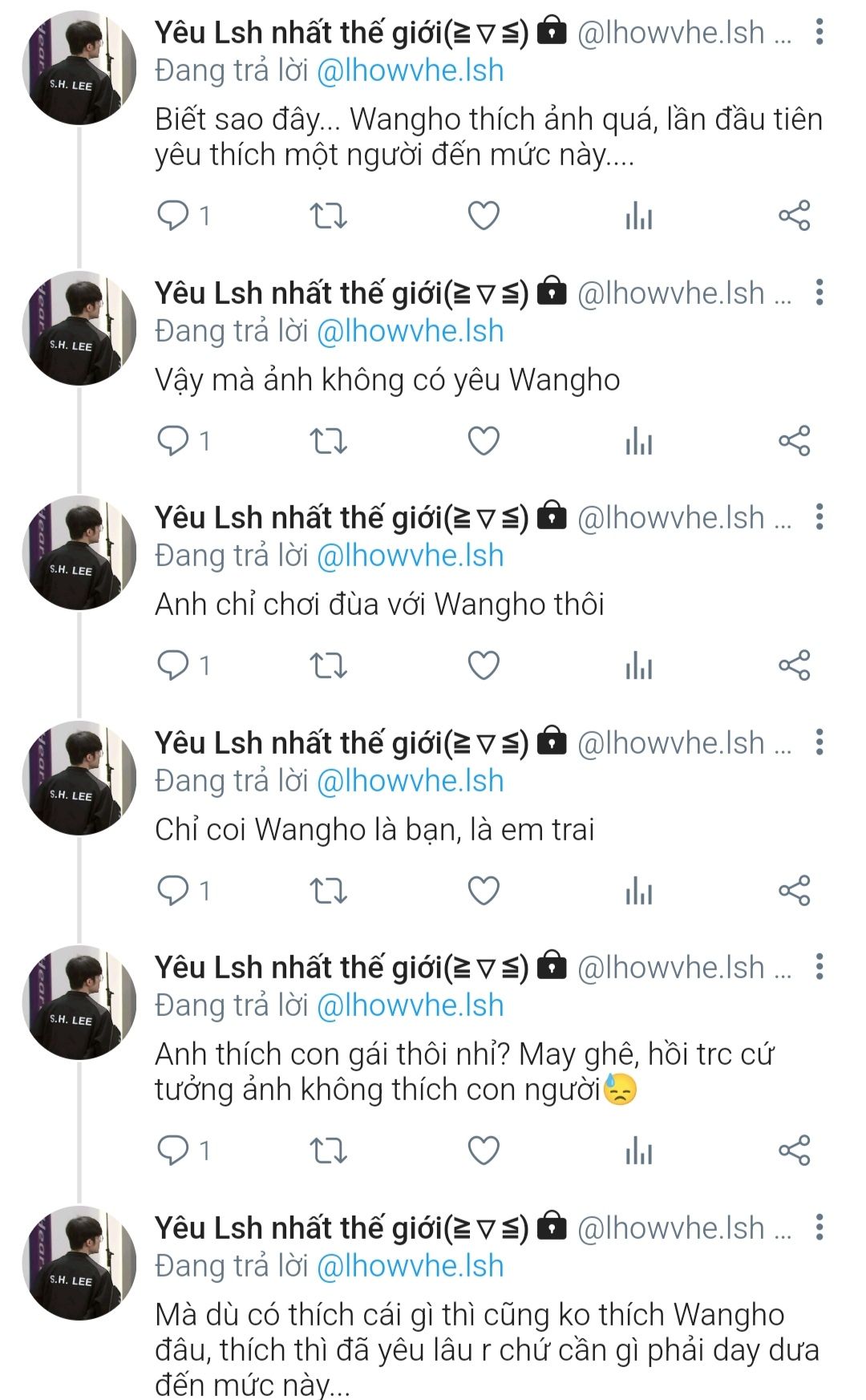Share the tweet 'Vậy mà ảnh không có yêu Wangho'
The height and width of the screenshot is (1400, 866).
[795, 440]
